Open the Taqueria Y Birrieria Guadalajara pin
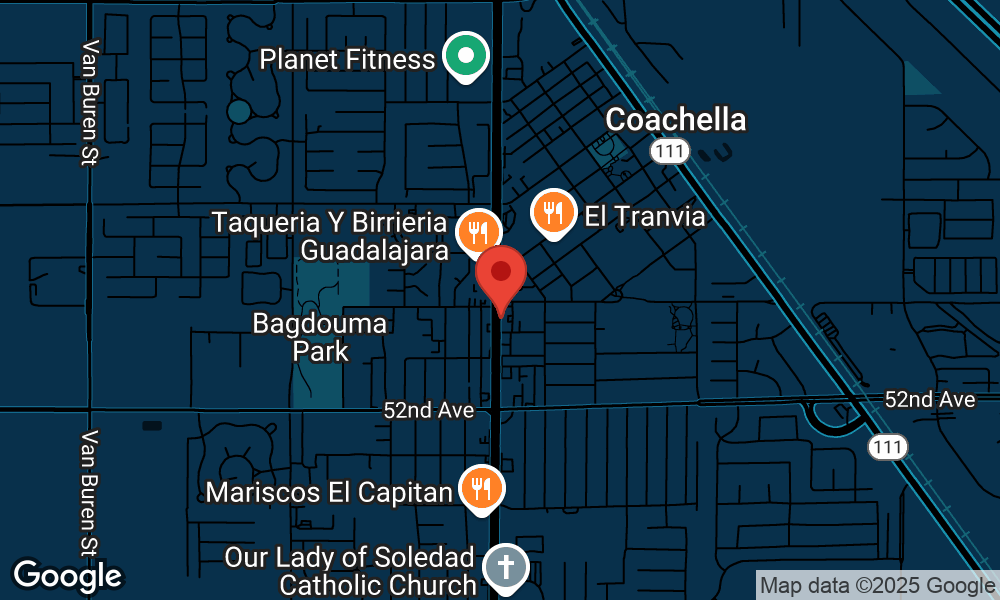 pos(479,232)
